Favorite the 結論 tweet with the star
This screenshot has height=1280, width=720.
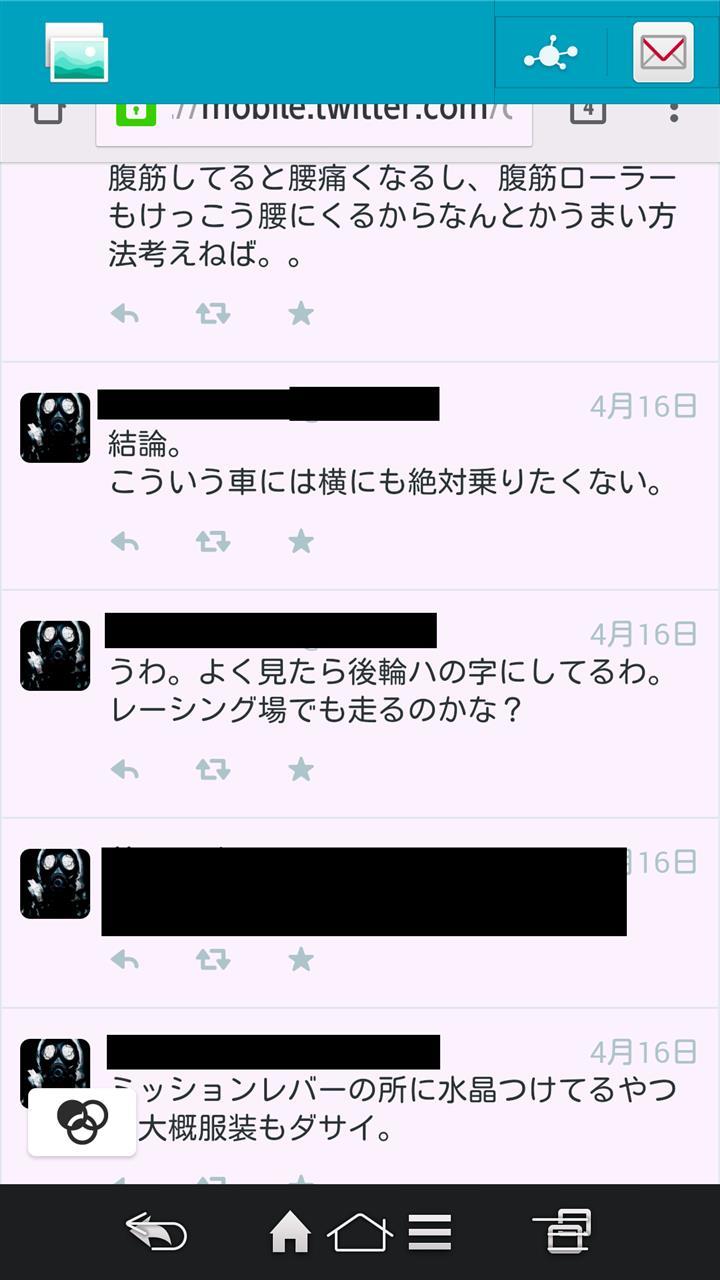tap(300, 542)
